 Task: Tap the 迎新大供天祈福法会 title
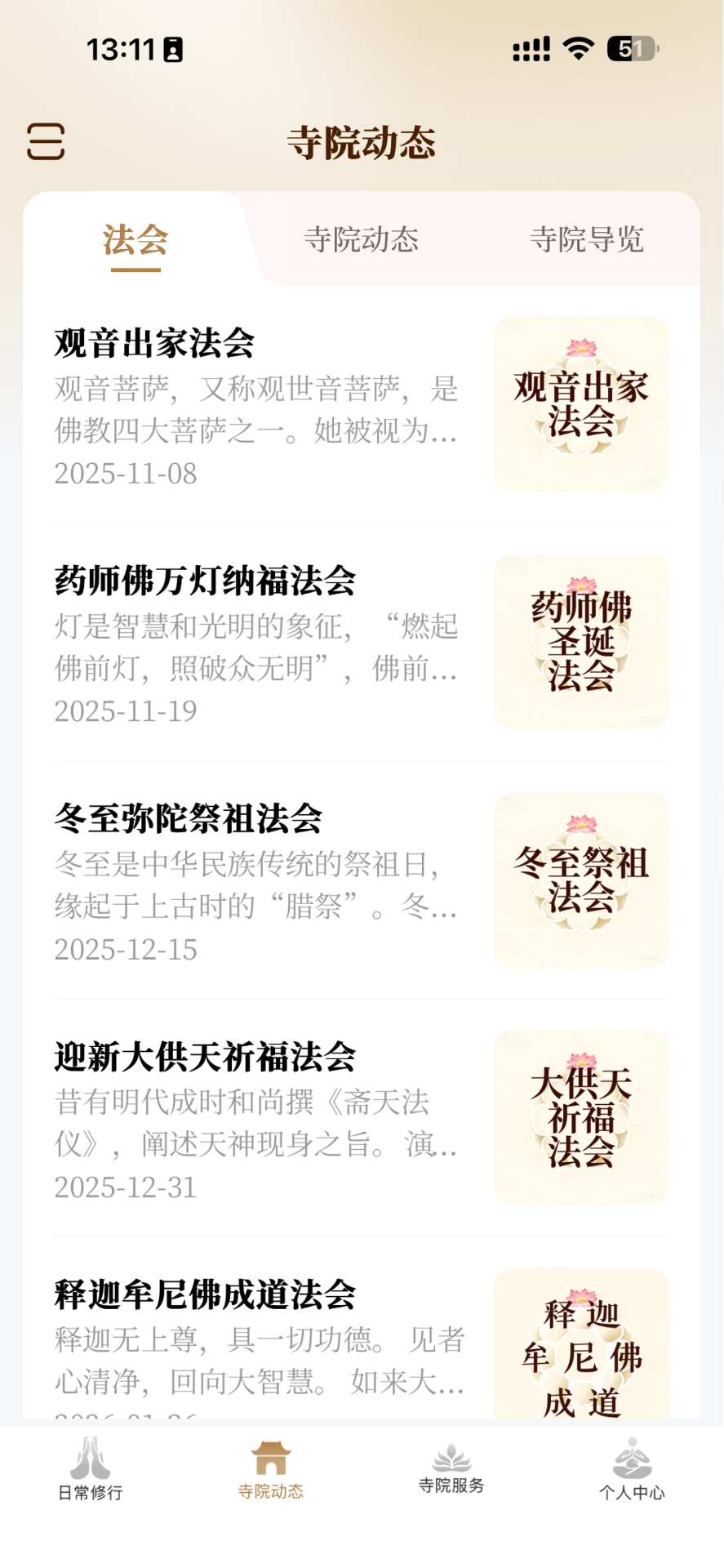point(206,1057)
